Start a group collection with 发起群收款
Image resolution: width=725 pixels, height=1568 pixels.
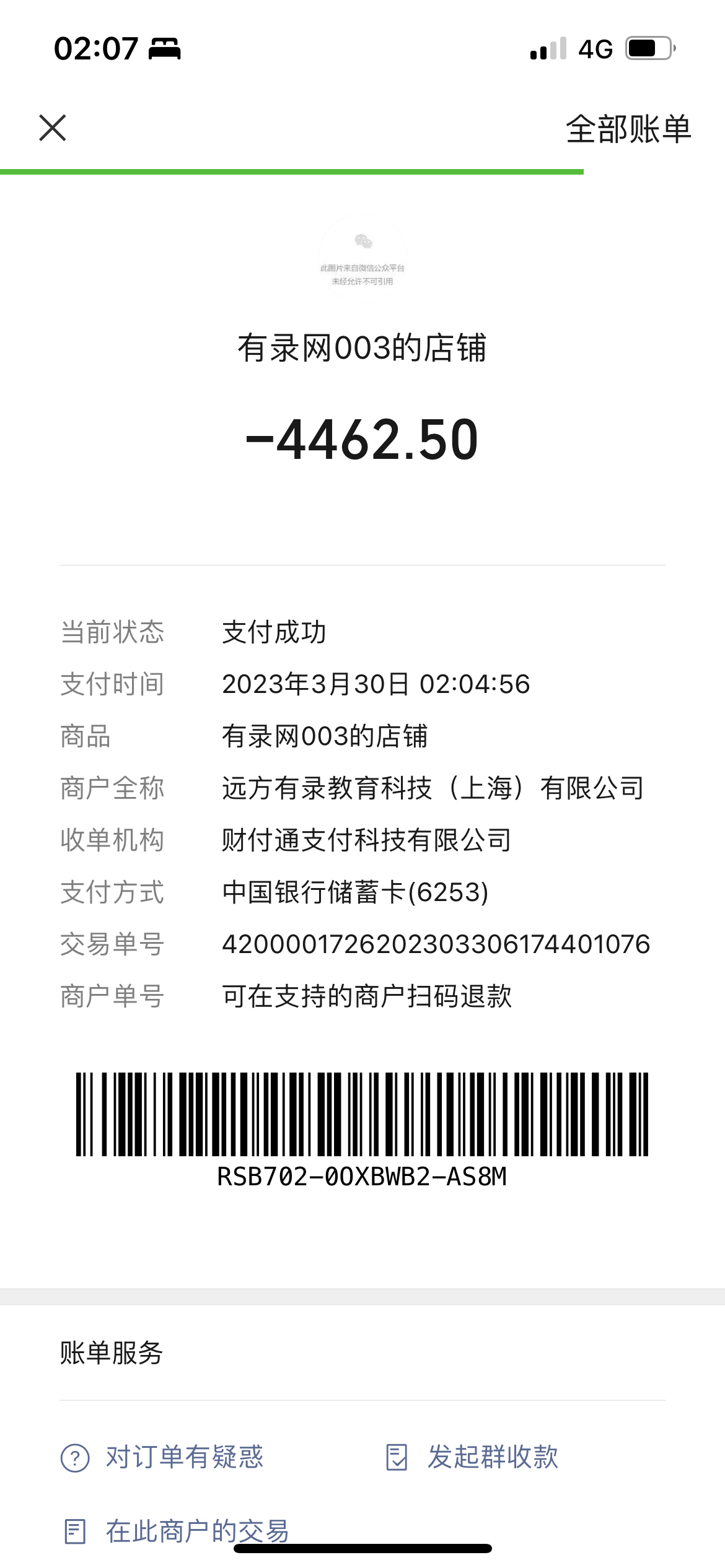[472, 1457]
